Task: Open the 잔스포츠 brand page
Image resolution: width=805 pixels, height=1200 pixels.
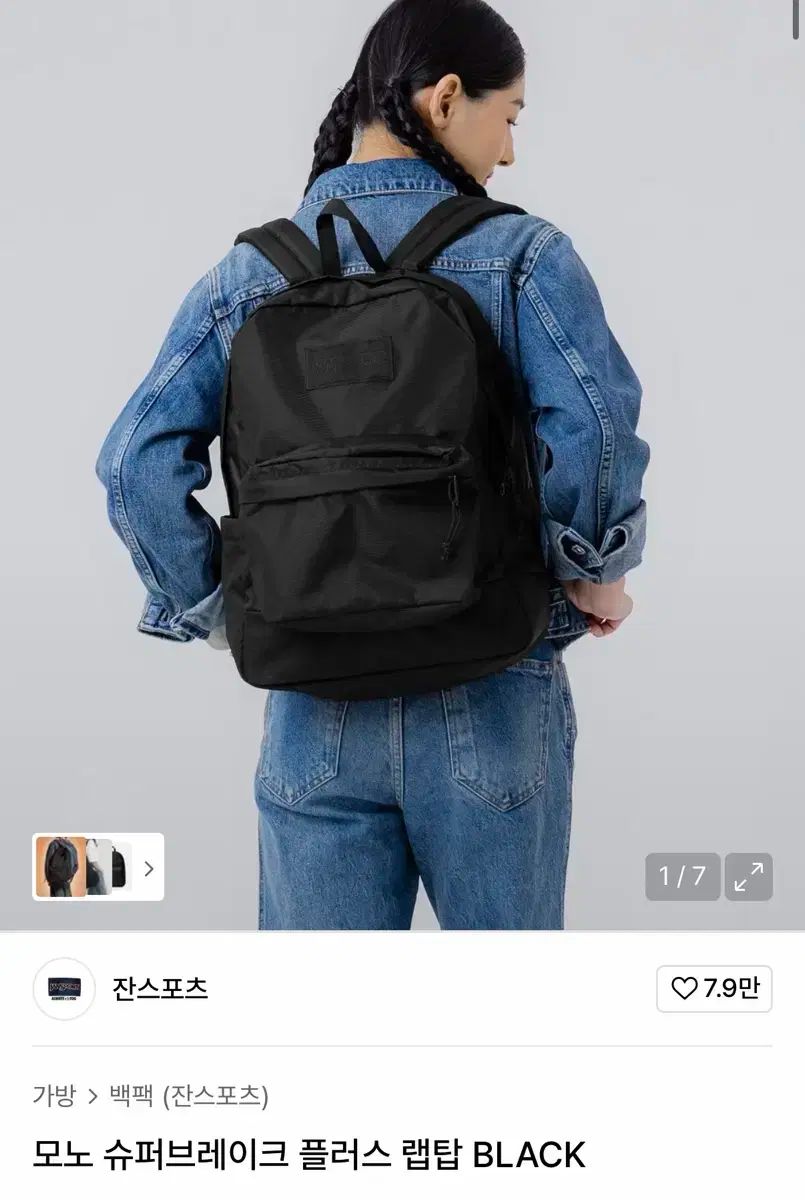Action: point(159,988)
